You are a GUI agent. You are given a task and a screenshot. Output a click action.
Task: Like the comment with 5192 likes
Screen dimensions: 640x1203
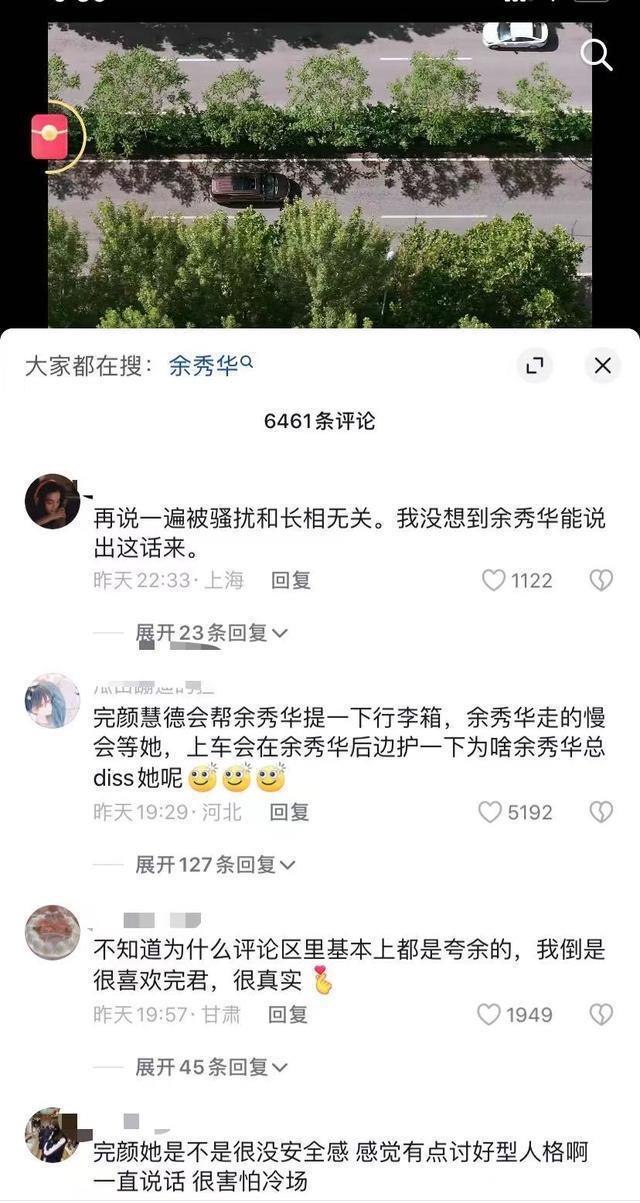click(x=490, y=812)
